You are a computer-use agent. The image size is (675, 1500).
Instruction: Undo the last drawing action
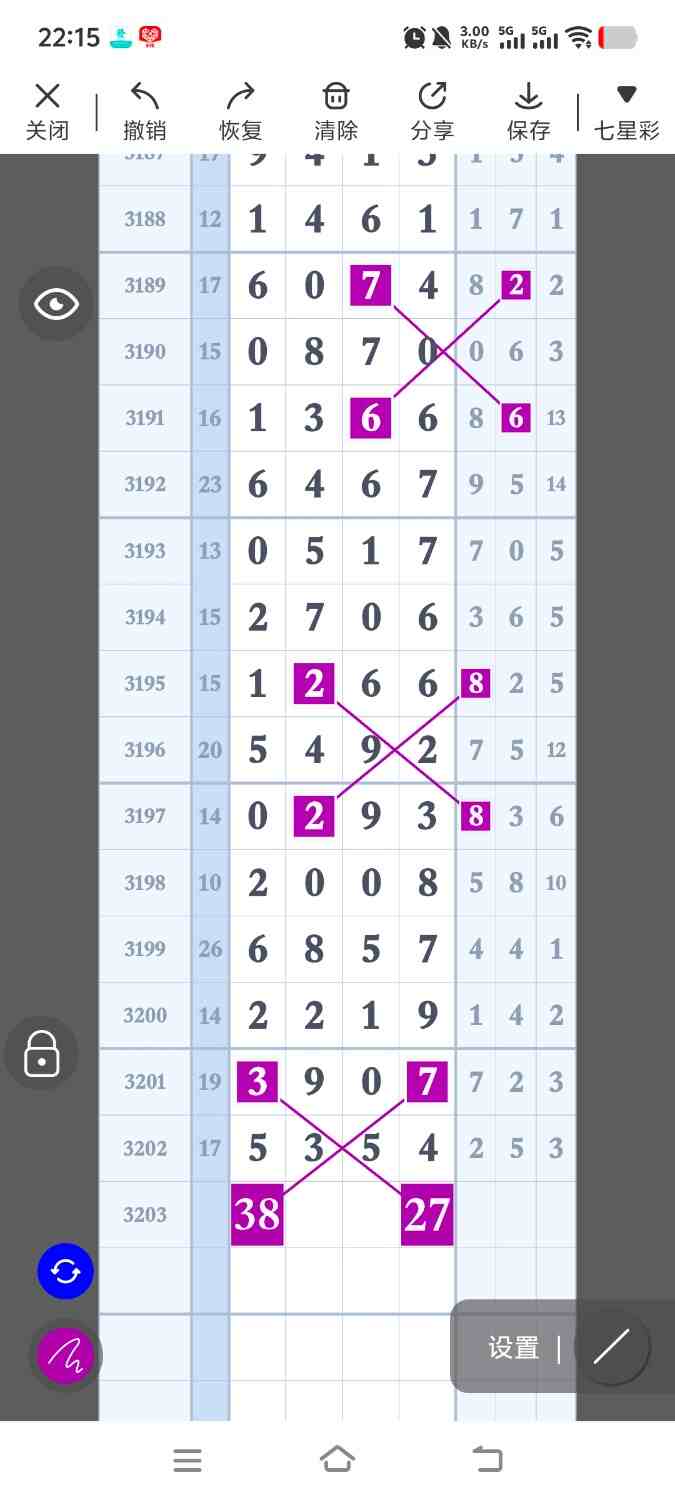coord(145,111)
